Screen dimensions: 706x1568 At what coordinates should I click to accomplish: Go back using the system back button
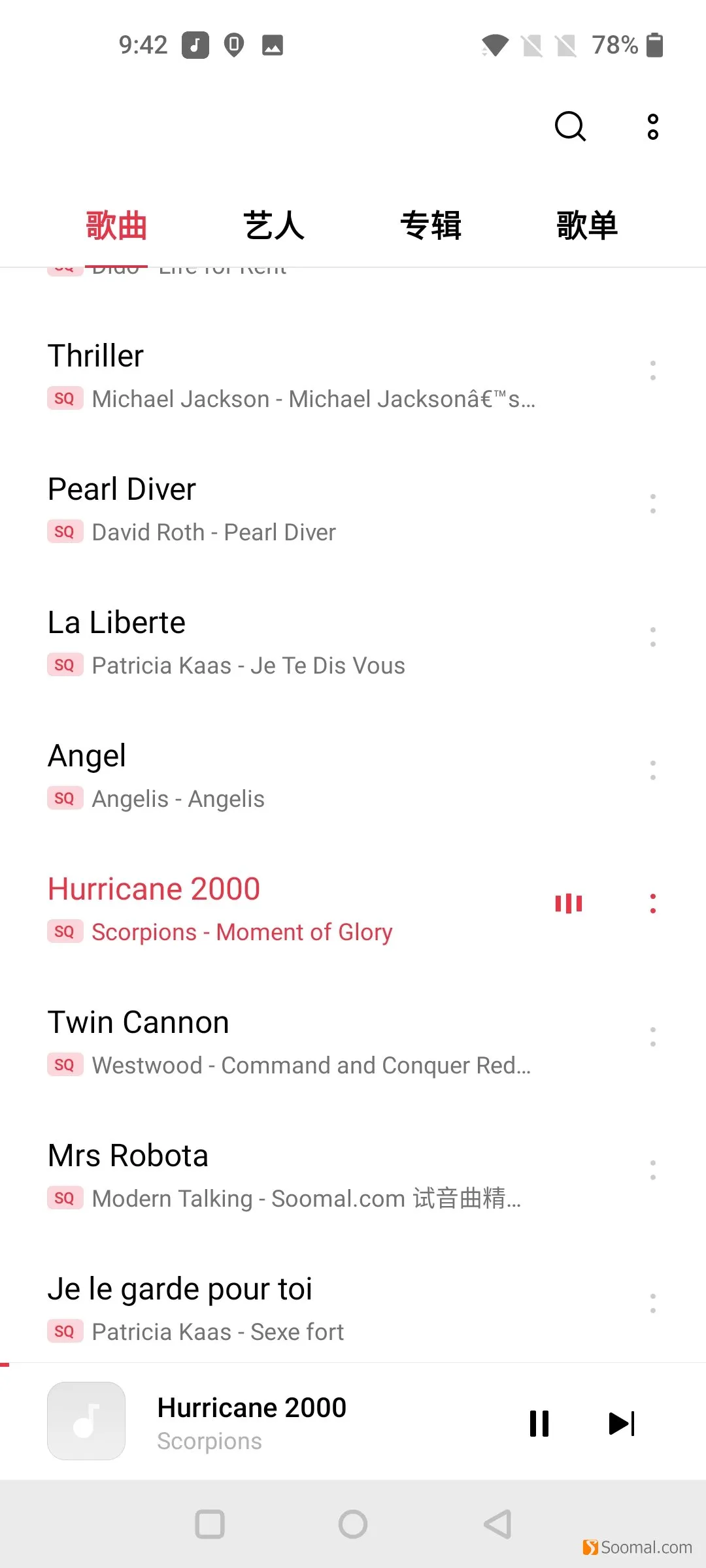pyautogui.click(x=497, y=1524)
